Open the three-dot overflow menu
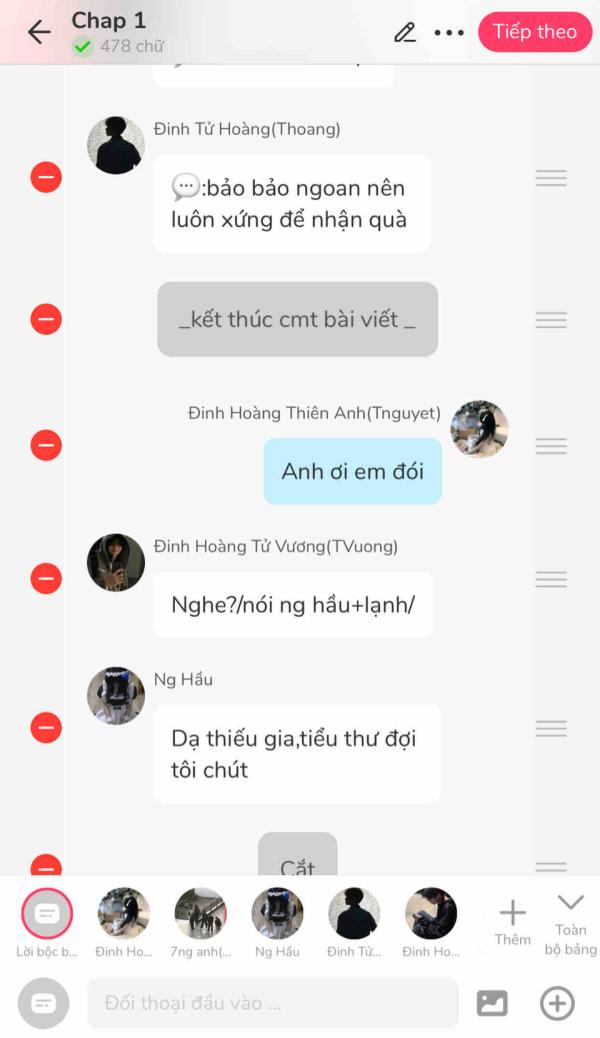Screen dimensions: 600x1038 [449, 32]
